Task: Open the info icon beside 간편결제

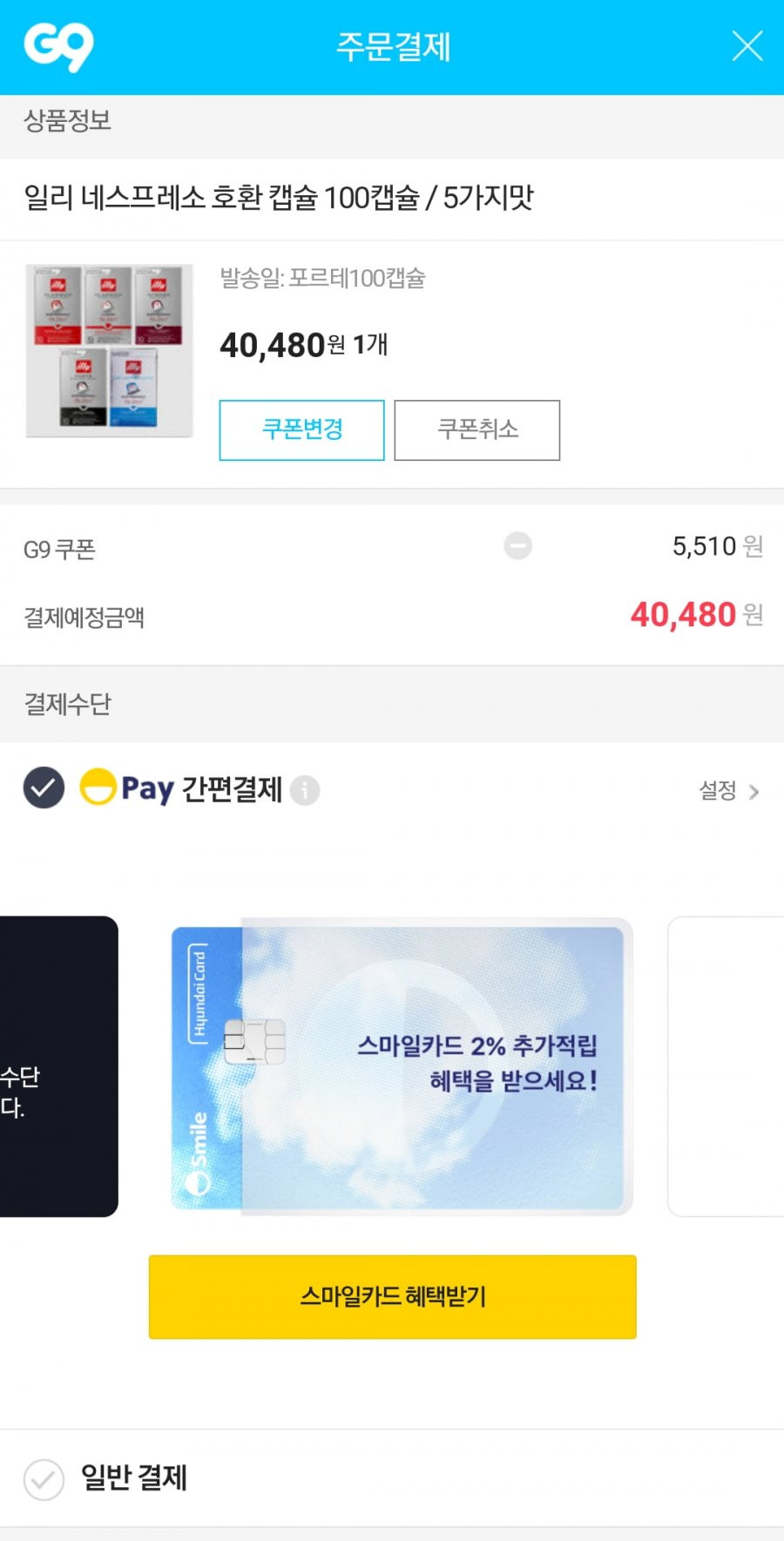Action: 305,790
